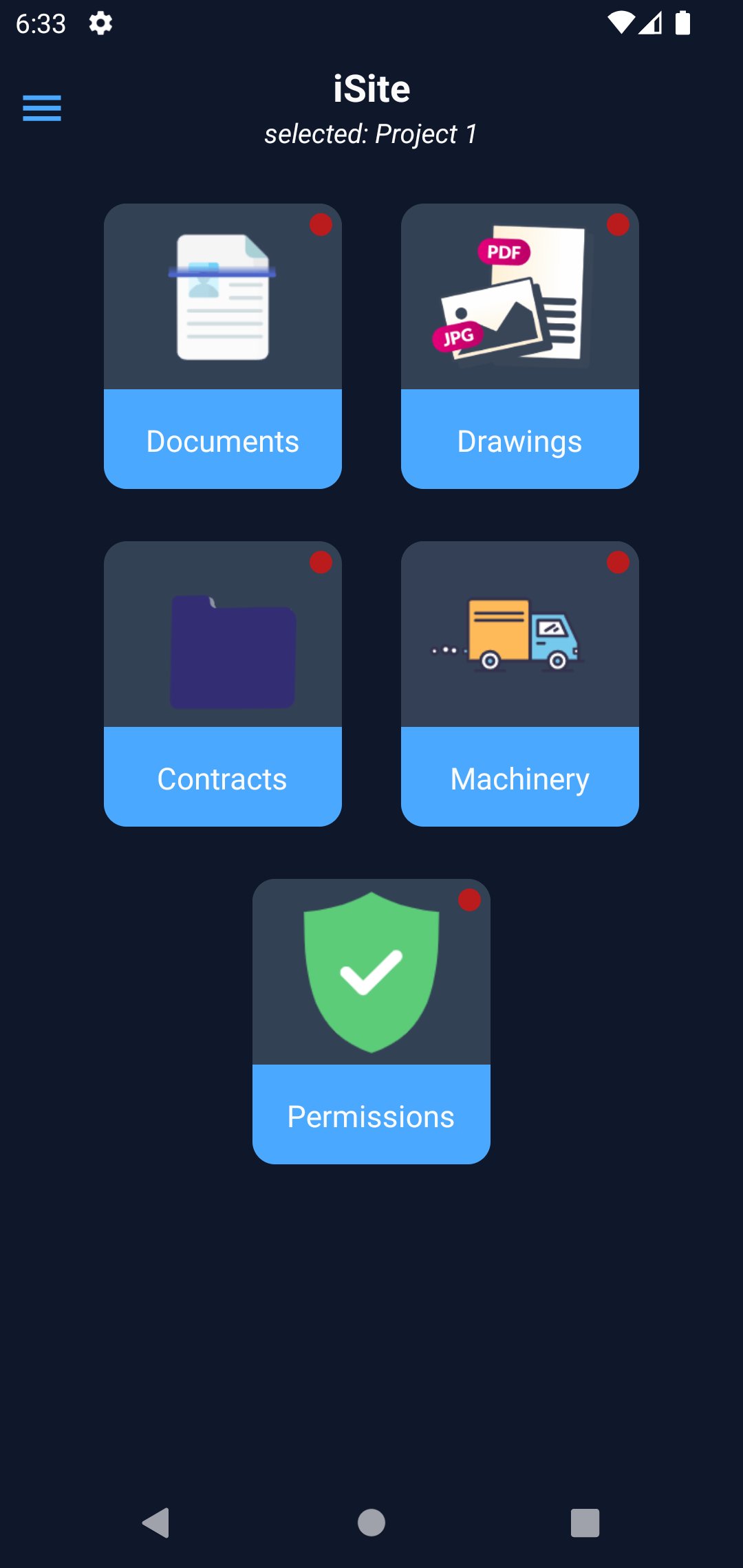The height and width of the screenshot is (1568, 743).
Task: Click the selected Project 1 label
Action: coord(371,134)
